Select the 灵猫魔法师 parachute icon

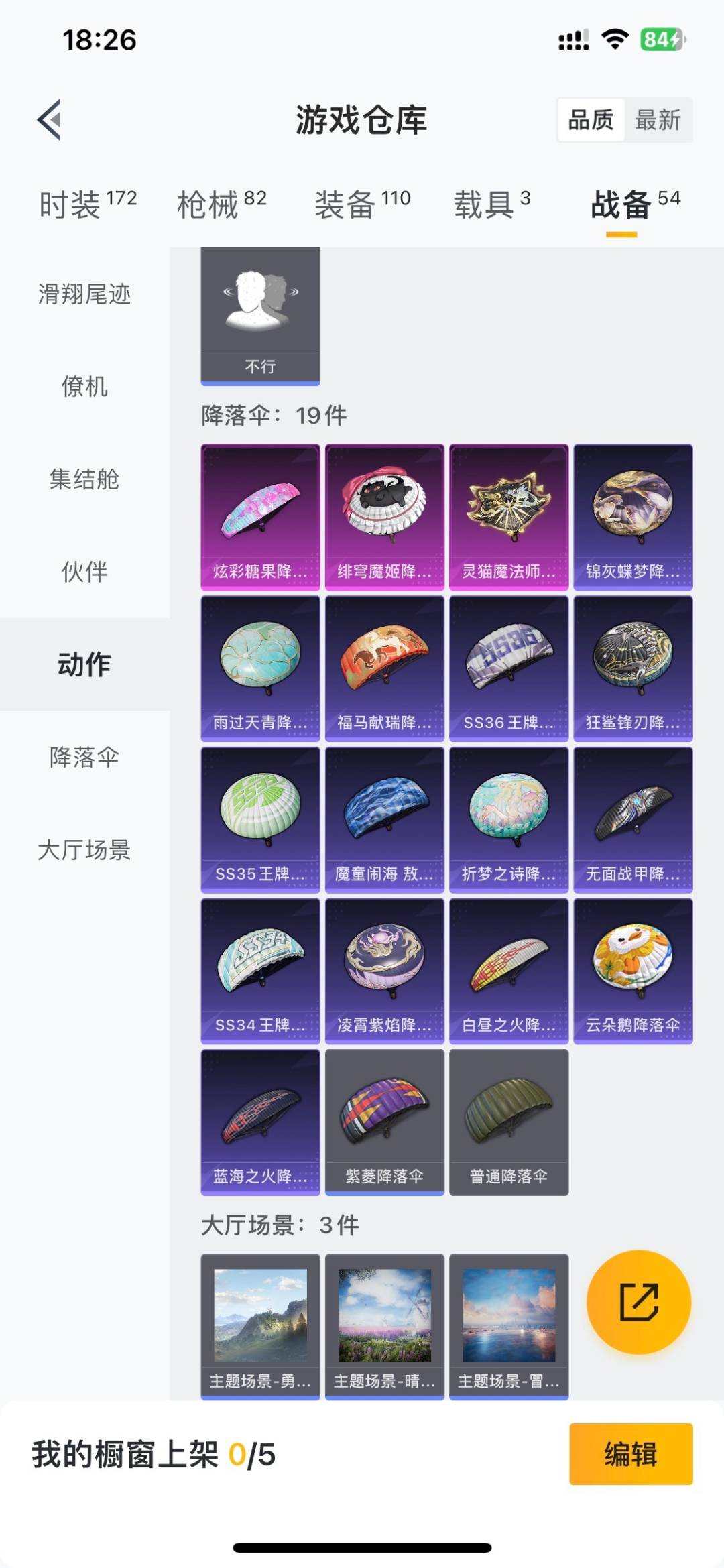point(508,516)
